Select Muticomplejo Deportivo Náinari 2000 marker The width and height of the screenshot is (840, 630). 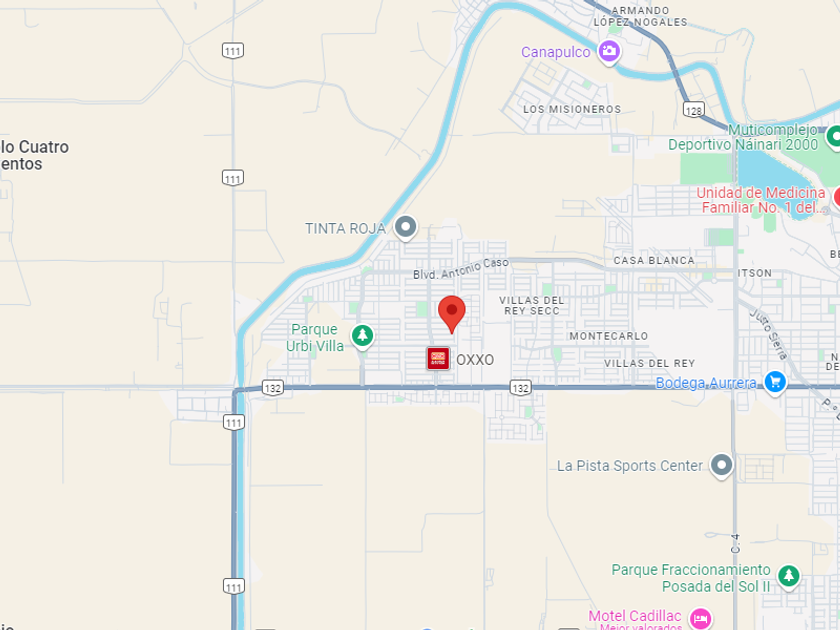tap(834, 137)
